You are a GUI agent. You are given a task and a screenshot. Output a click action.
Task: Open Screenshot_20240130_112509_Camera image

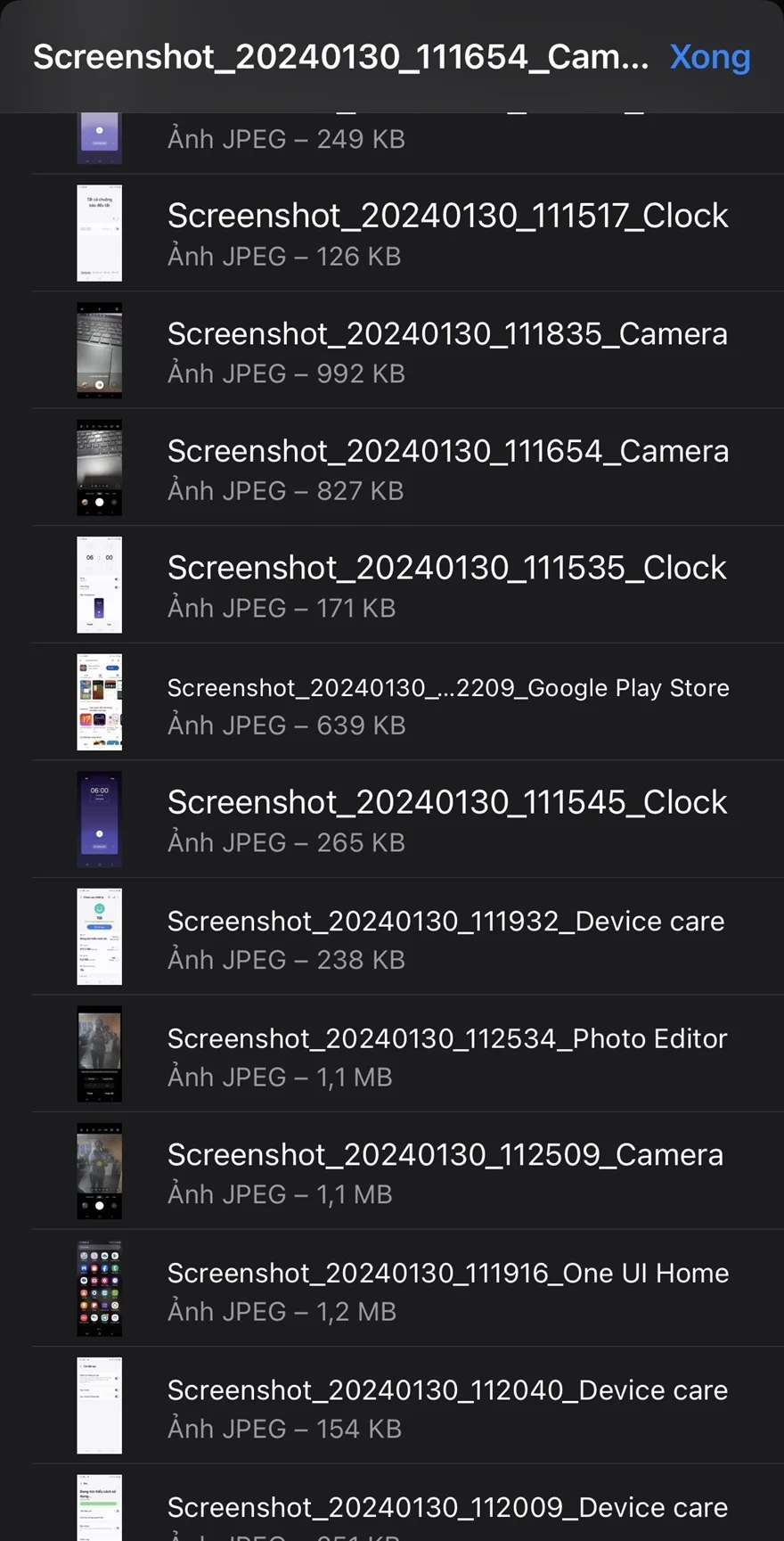tap(447, 1172)
